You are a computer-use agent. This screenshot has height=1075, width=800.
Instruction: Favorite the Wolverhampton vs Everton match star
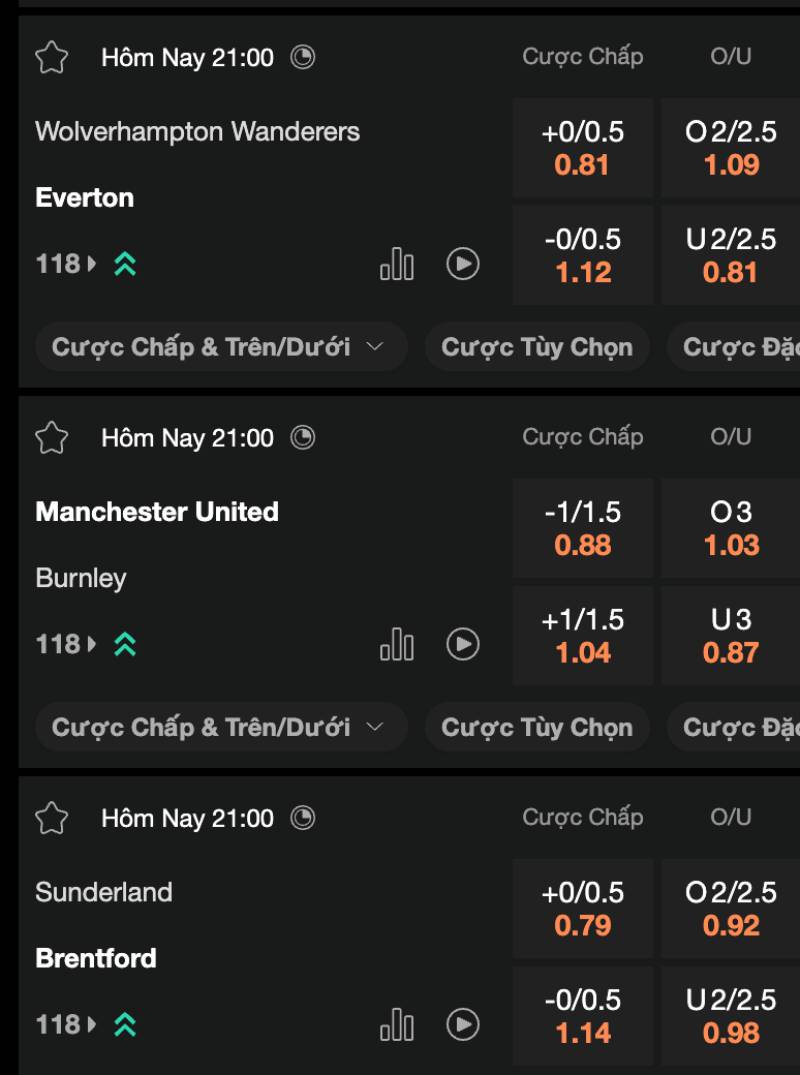51,57
